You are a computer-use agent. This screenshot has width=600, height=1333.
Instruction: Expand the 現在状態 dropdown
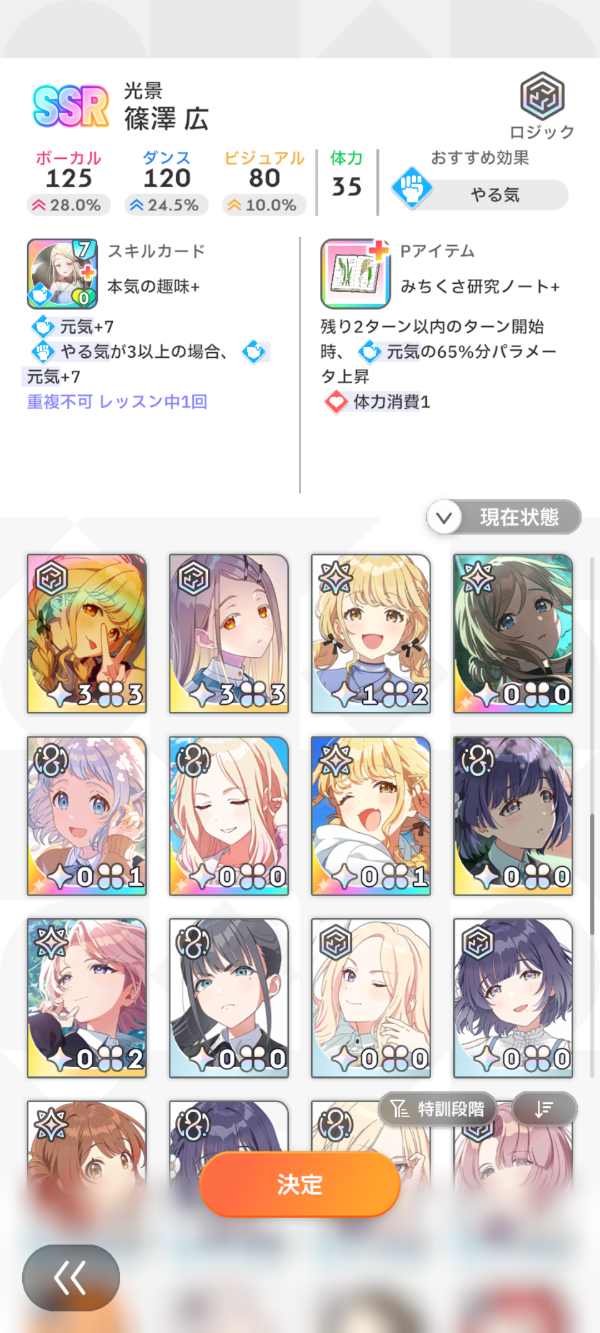pyautogui.click(x=504, y=517)
